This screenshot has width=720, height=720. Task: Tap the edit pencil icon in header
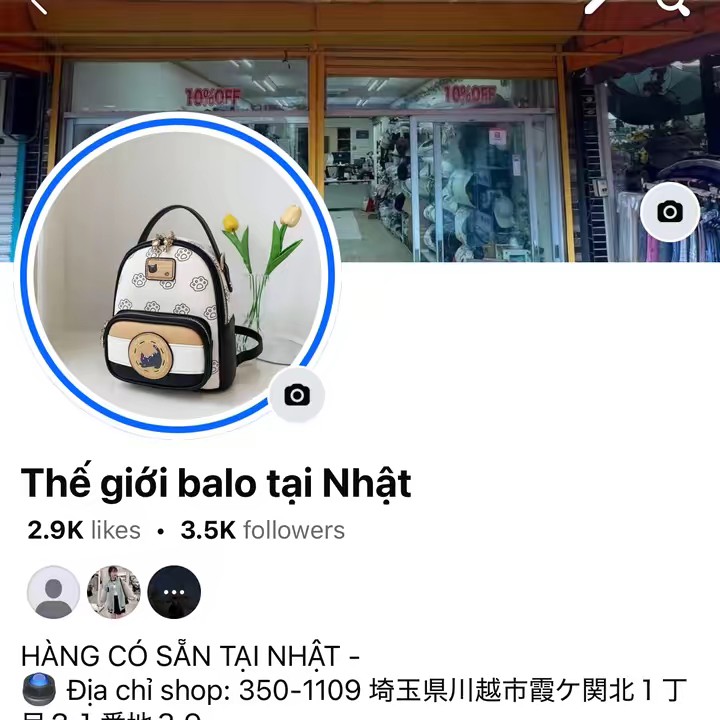coord(597,6)
